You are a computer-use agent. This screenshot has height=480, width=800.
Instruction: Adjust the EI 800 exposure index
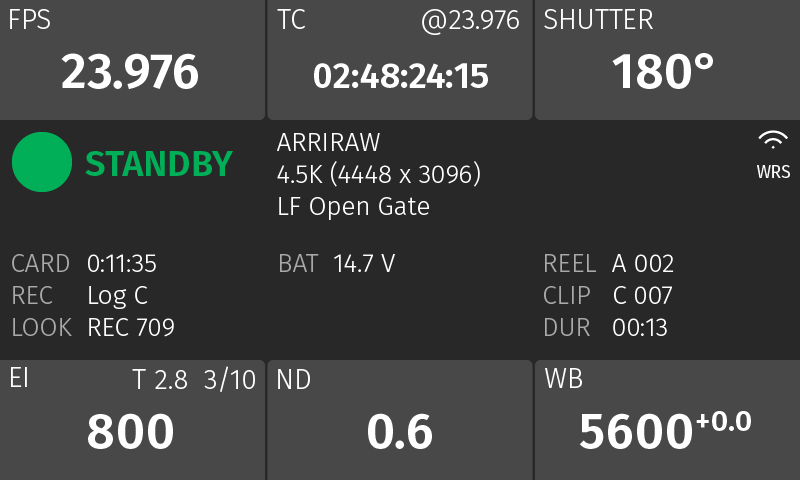point(132,420)
